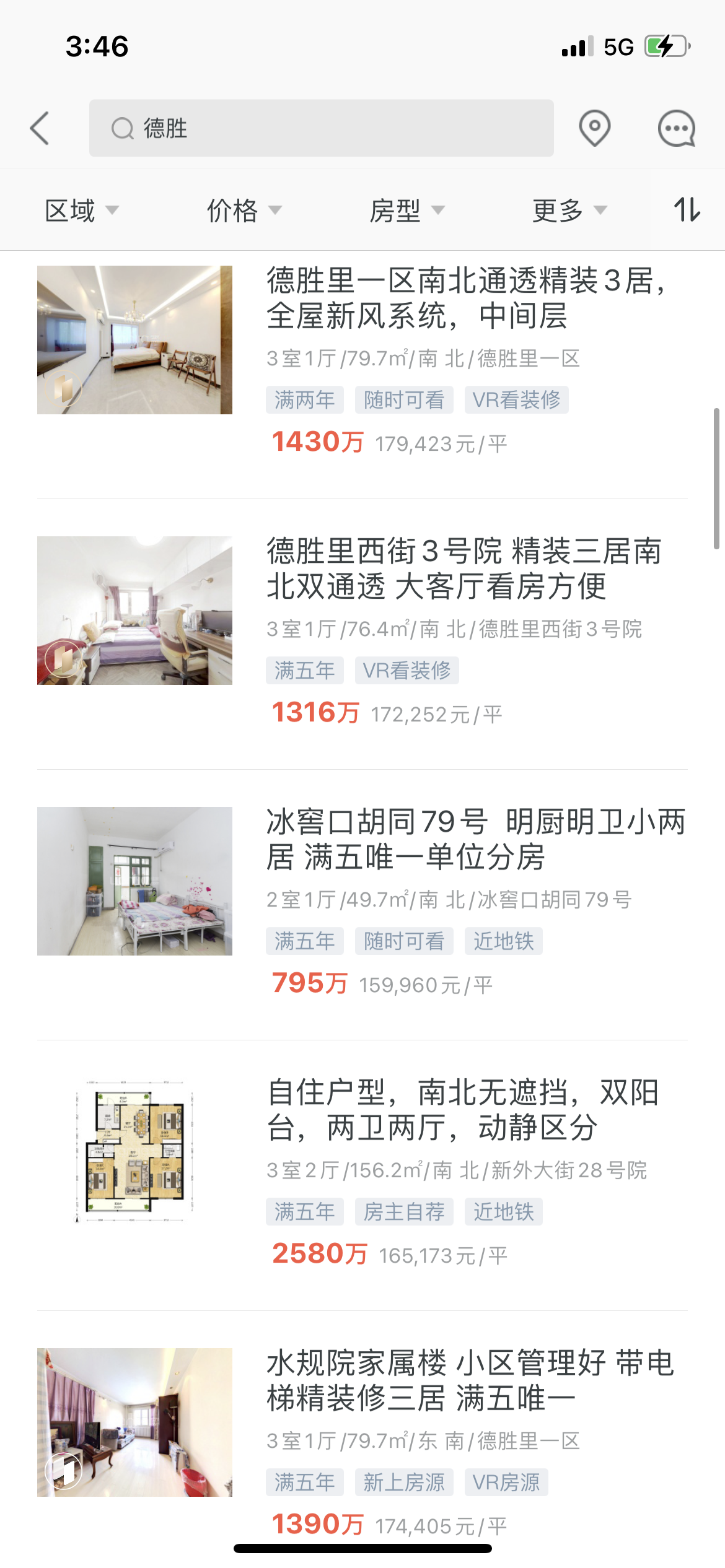Expand the 区域 filter dropdown
Image resolution: width=725 pixels, height=1568 pixels.
point(81,211)
